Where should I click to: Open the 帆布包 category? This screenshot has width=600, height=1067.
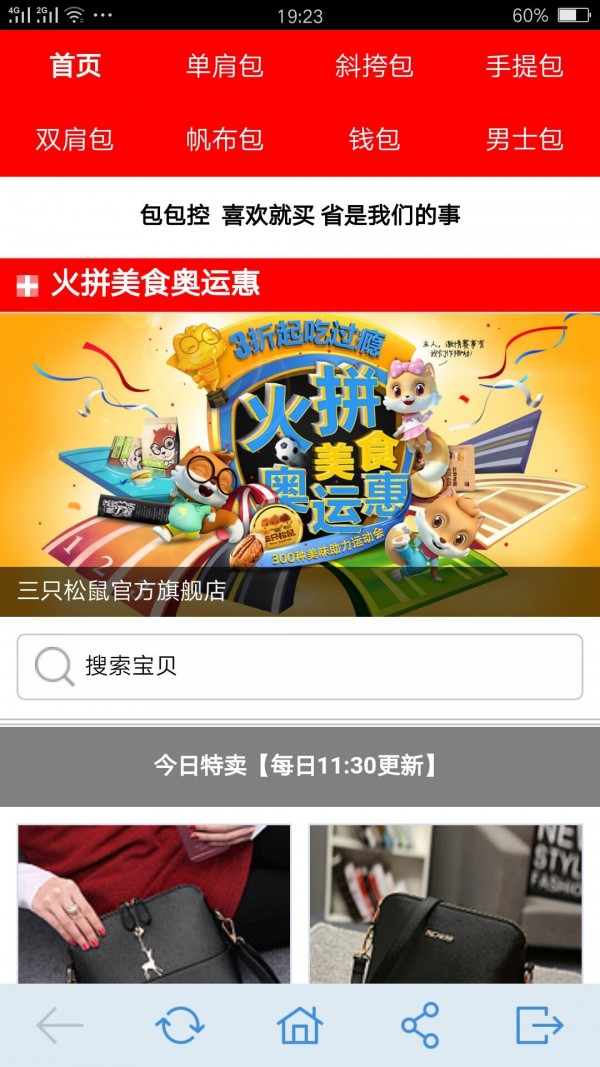[x=225, y=139]
